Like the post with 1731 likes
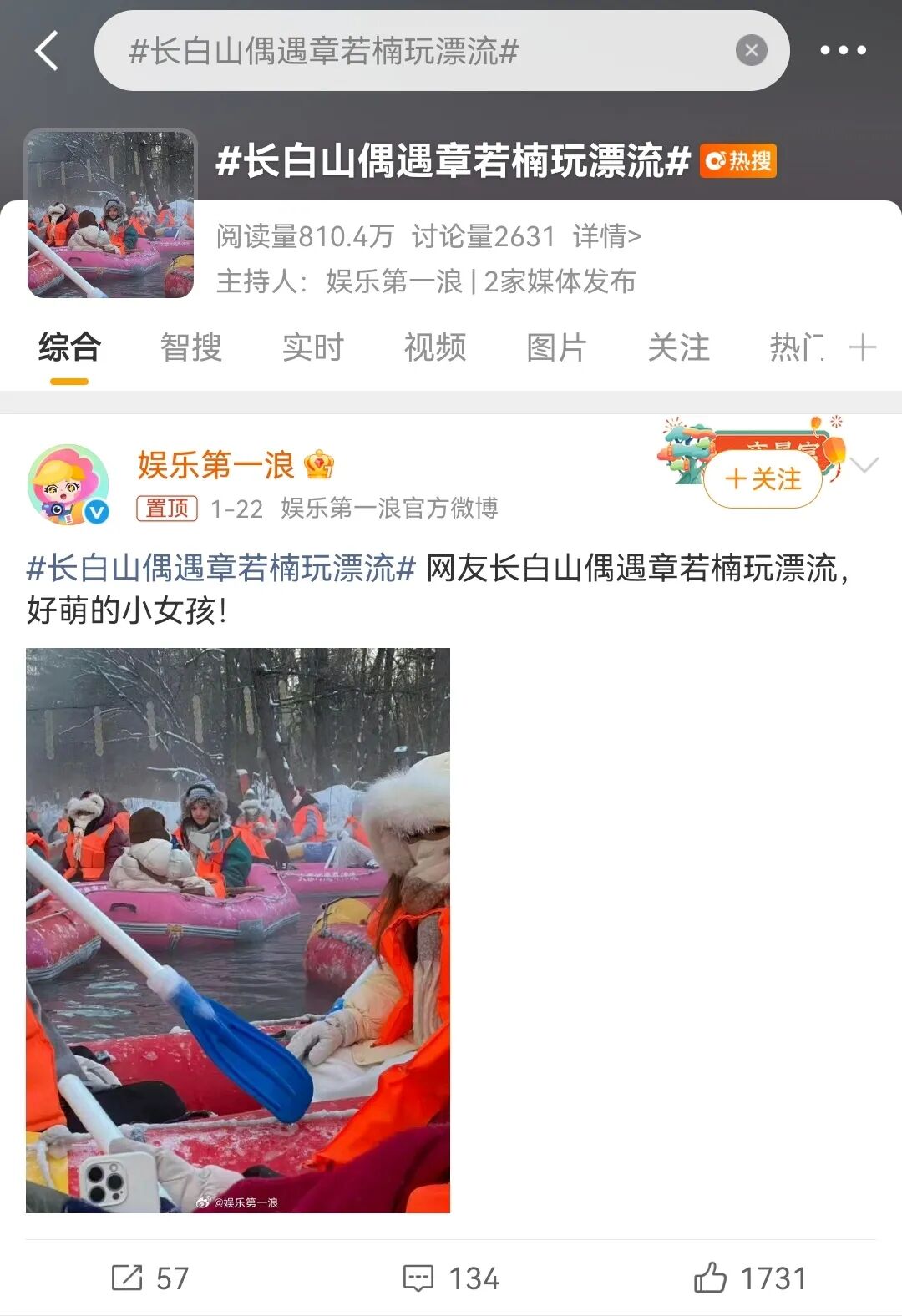 (x=750, y=1278)
